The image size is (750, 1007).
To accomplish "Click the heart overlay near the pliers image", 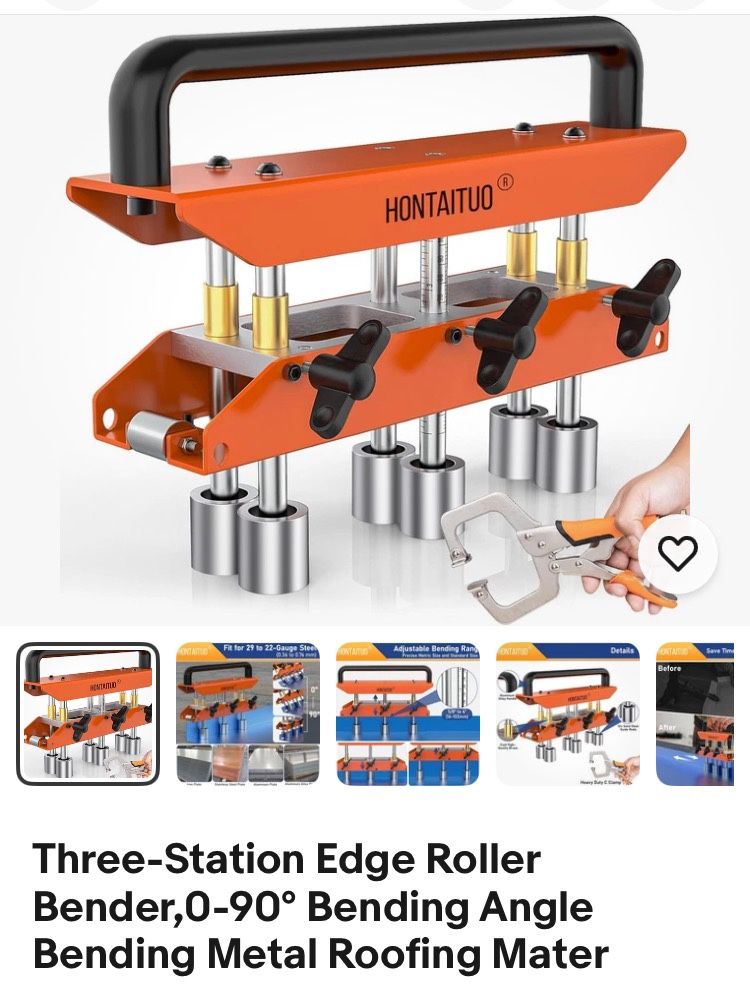I will [676, 550].
